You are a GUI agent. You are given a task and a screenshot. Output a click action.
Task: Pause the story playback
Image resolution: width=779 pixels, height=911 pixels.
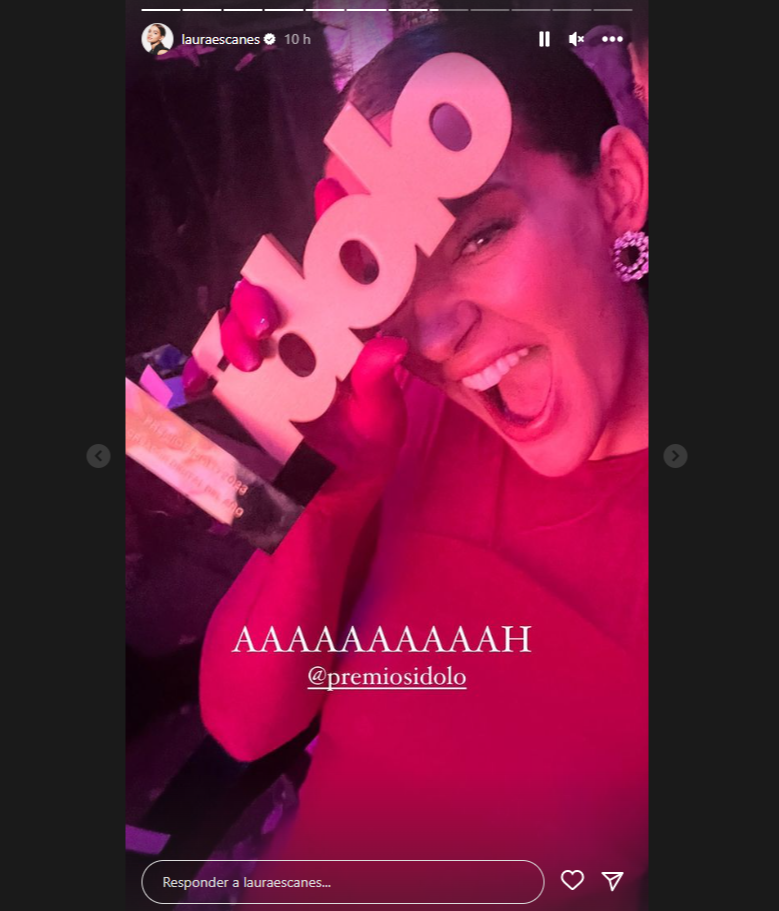[x=544, y=39]
